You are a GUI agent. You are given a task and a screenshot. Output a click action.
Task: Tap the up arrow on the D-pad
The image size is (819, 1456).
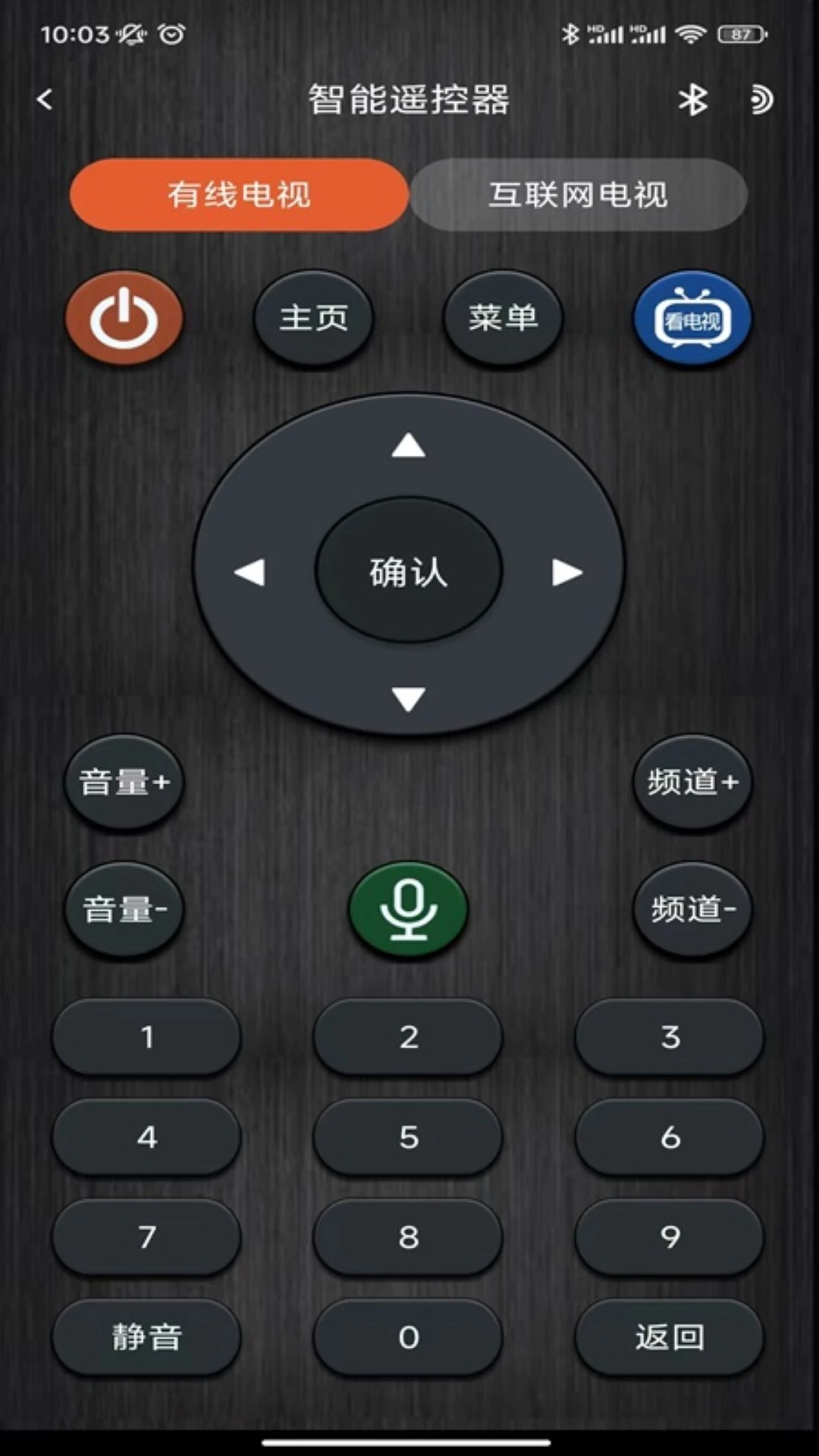click(408, 446)
